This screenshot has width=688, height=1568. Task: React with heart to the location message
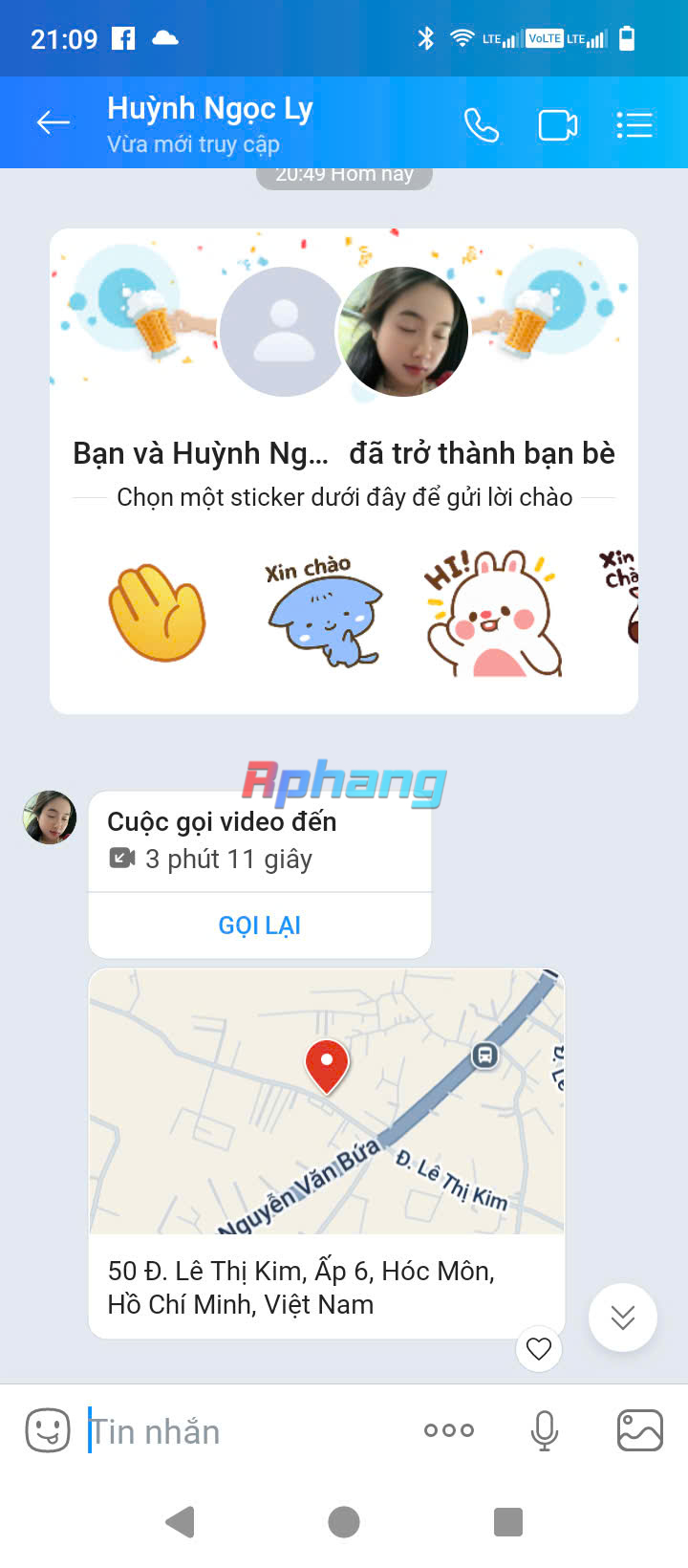539,1348
